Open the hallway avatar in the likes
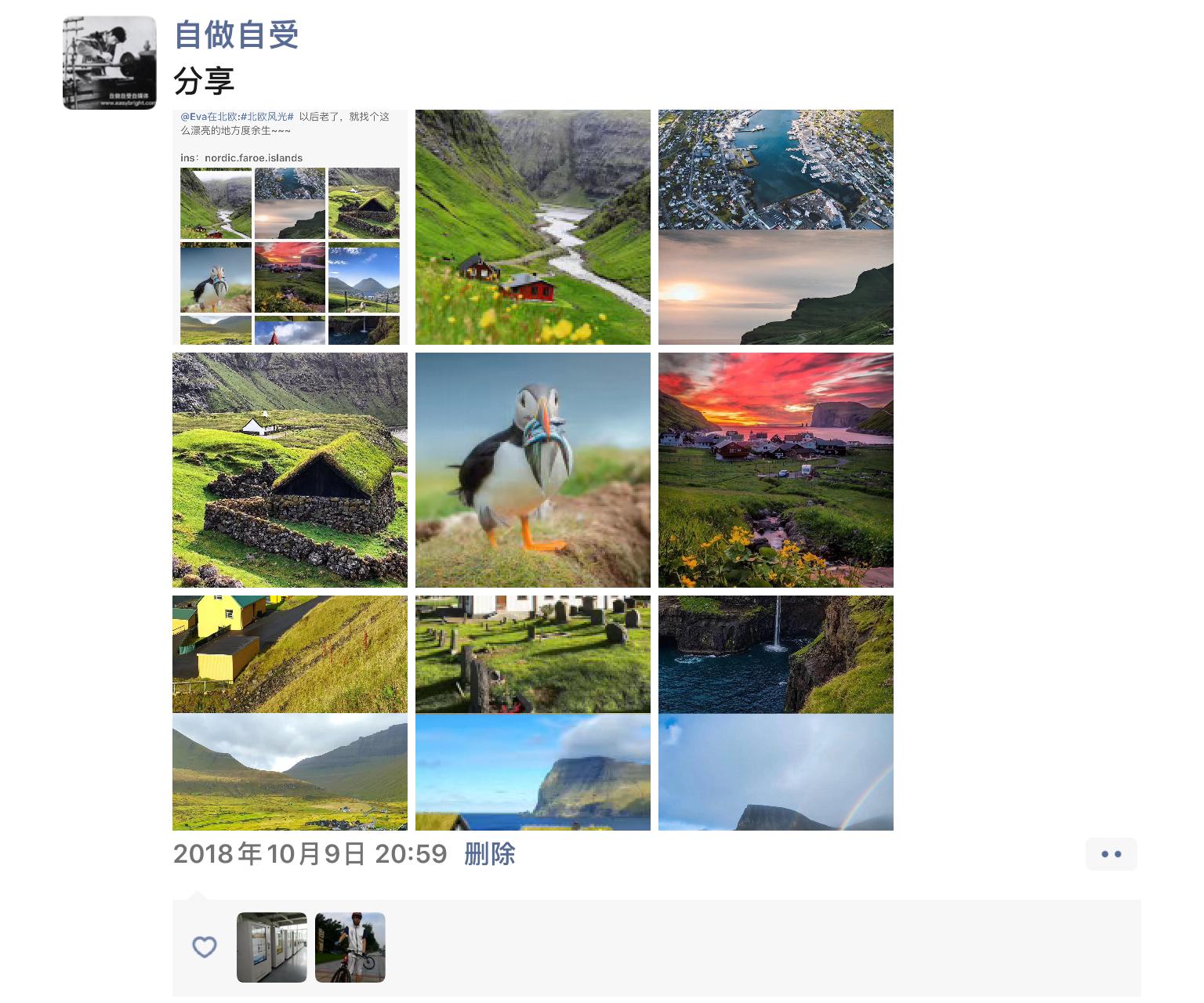The height and width of the screenshot is (1003, 1204). 272,947
